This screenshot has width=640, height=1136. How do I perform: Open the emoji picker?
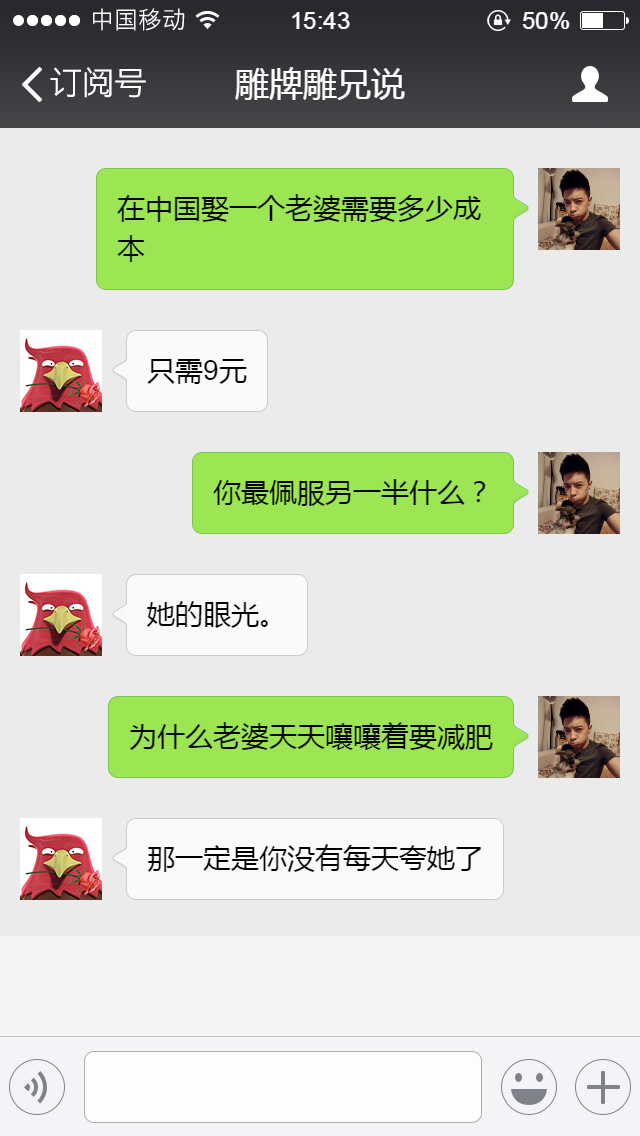528,1086
